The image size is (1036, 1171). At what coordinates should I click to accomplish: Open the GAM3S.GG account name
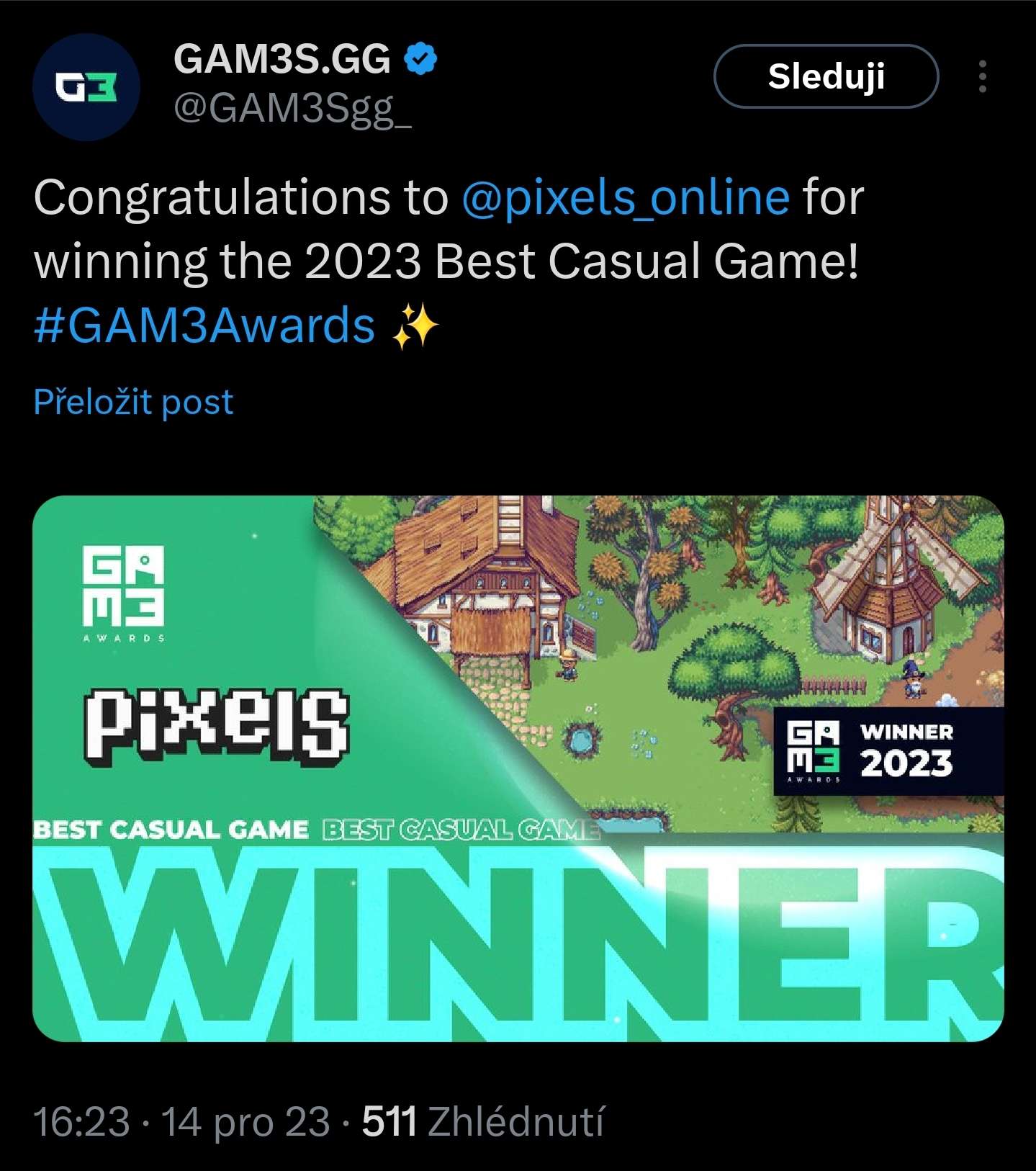[282, 59]
